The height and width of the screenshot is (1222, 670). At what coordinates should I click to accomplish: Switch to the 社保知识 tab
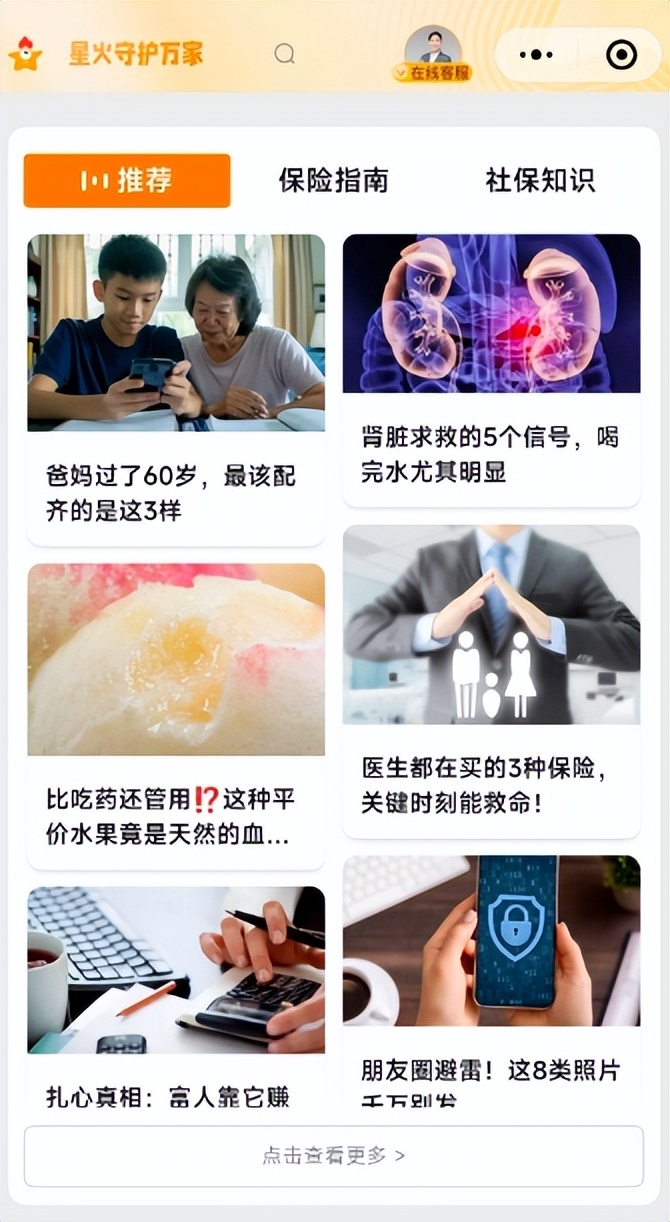(540, 181)
